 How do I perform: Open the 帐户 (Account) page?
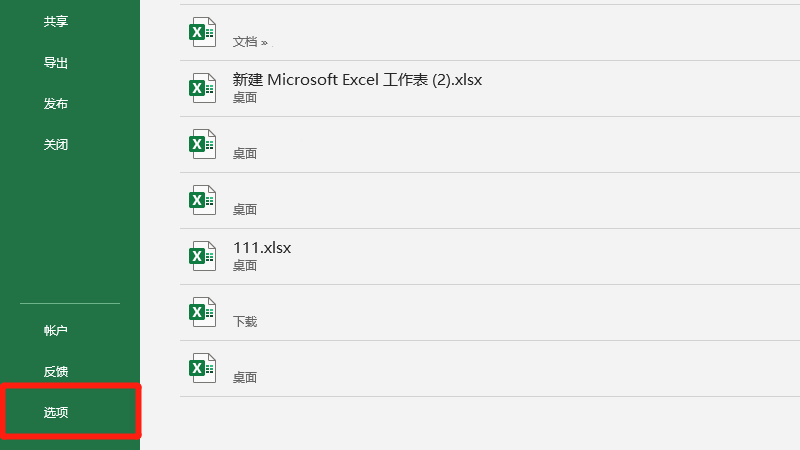coord(56,330)
